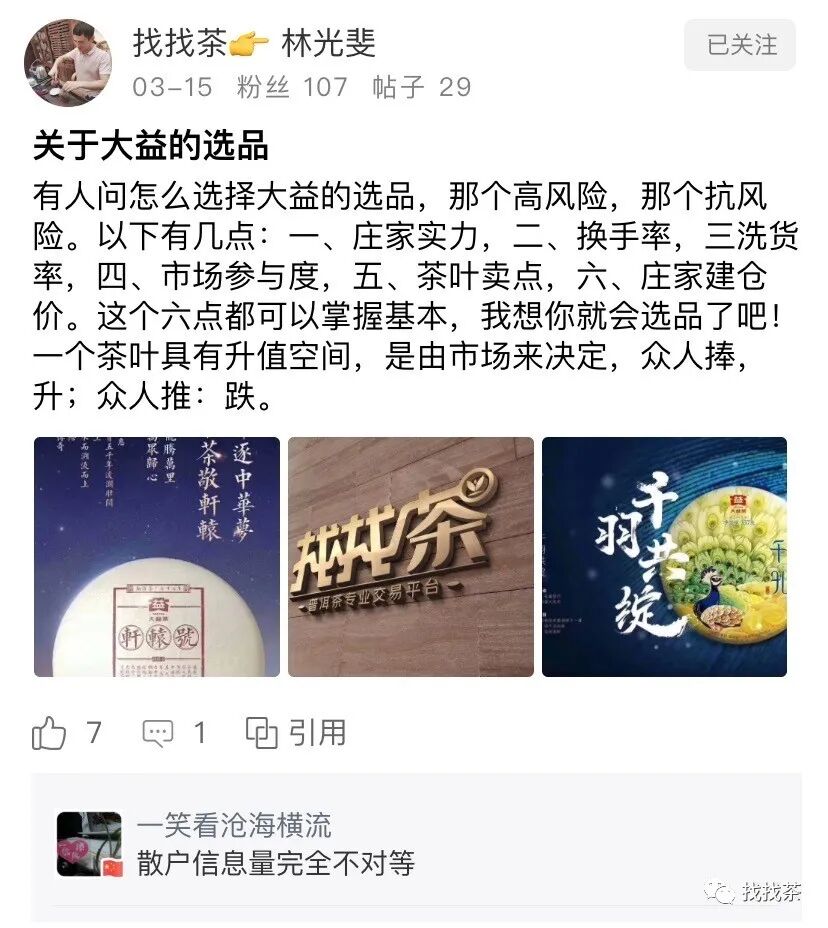View the 找找茶 wall sign photo
This screenshot has height=928, width=828.
tap(411, 557)
